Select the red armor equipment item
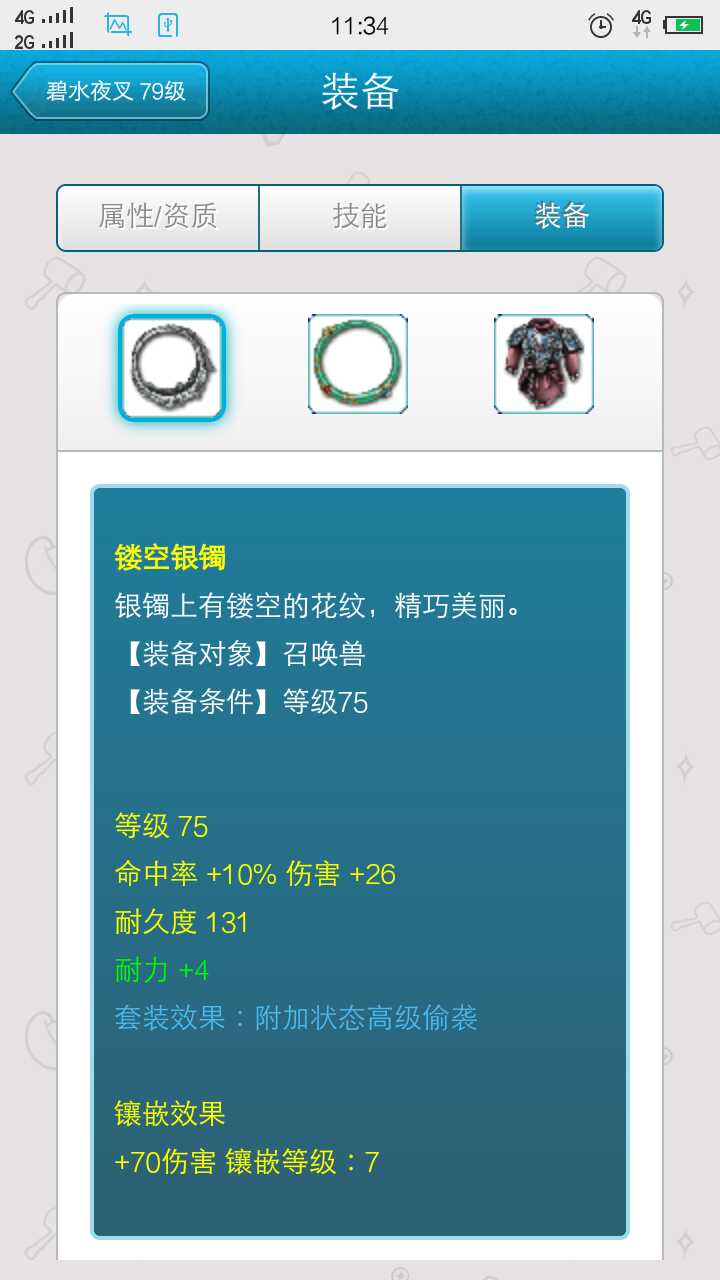The height and width of the screenshot is (1280, 720). pos(544,364)
